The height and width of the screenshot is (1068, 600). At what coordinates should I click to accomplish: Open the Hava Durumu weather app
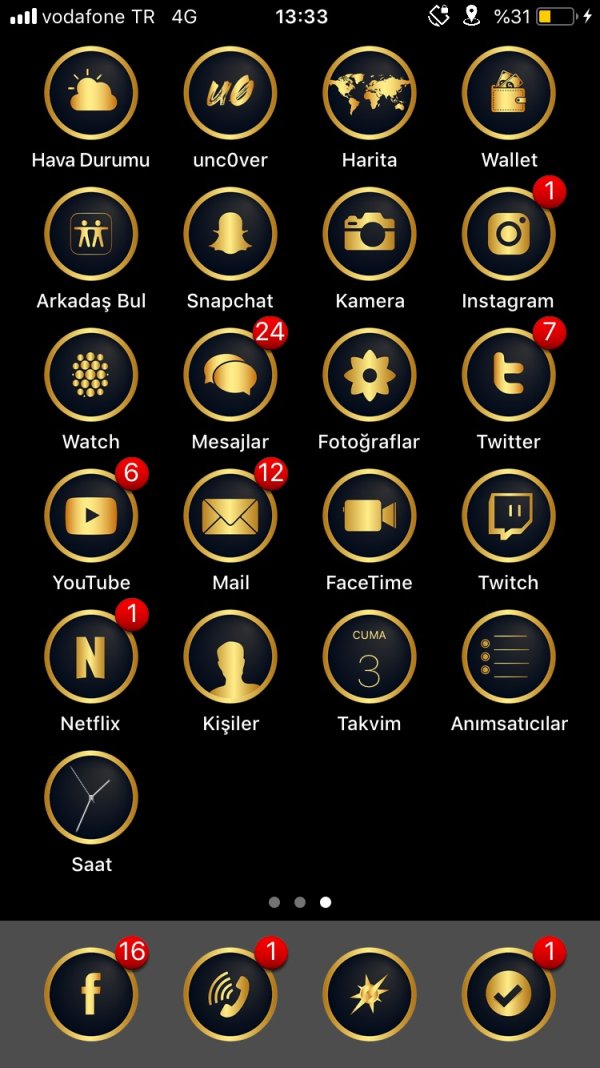[91, 93]
